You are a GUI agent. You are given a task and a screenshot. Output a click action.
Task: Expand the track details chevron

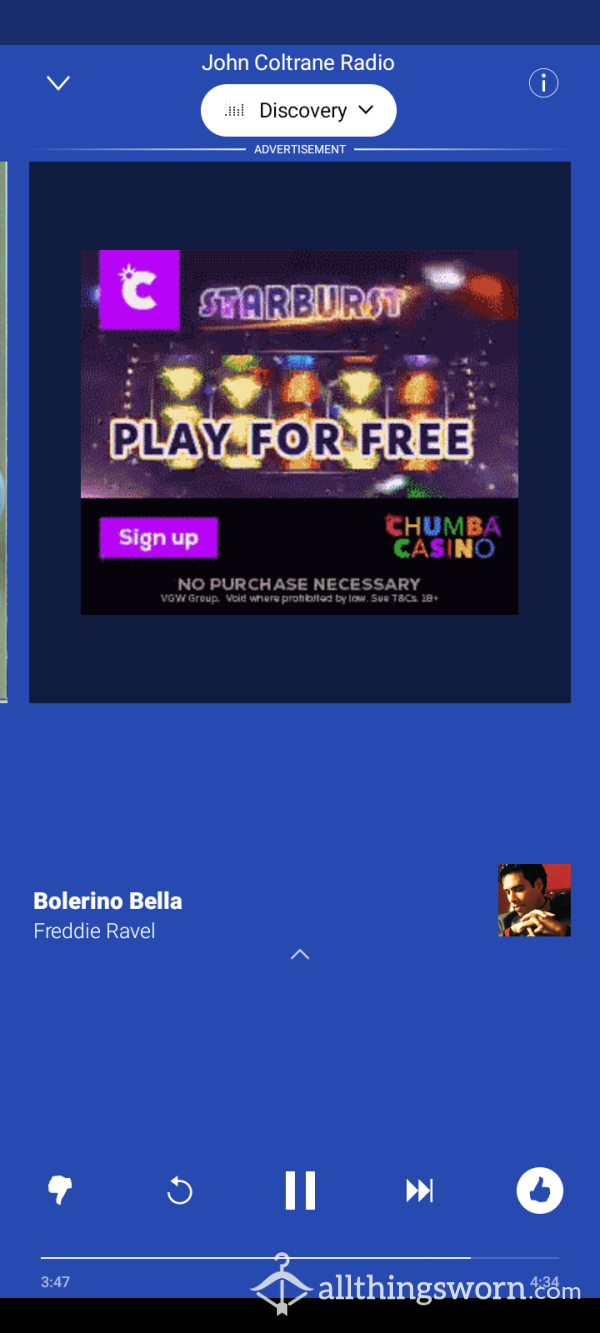pos(299,954)
